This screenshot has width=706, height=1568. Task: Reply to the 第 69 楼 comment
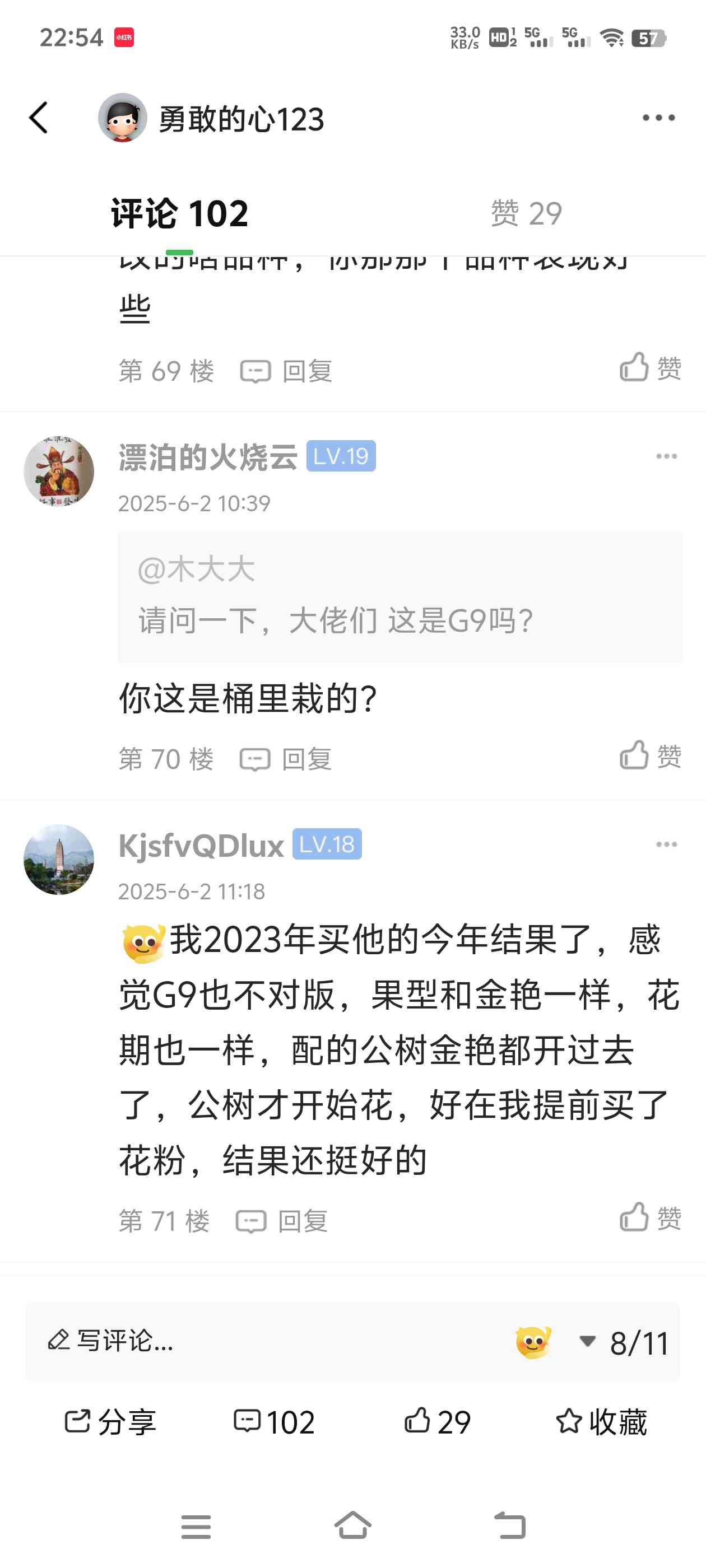tap(286, 371)
